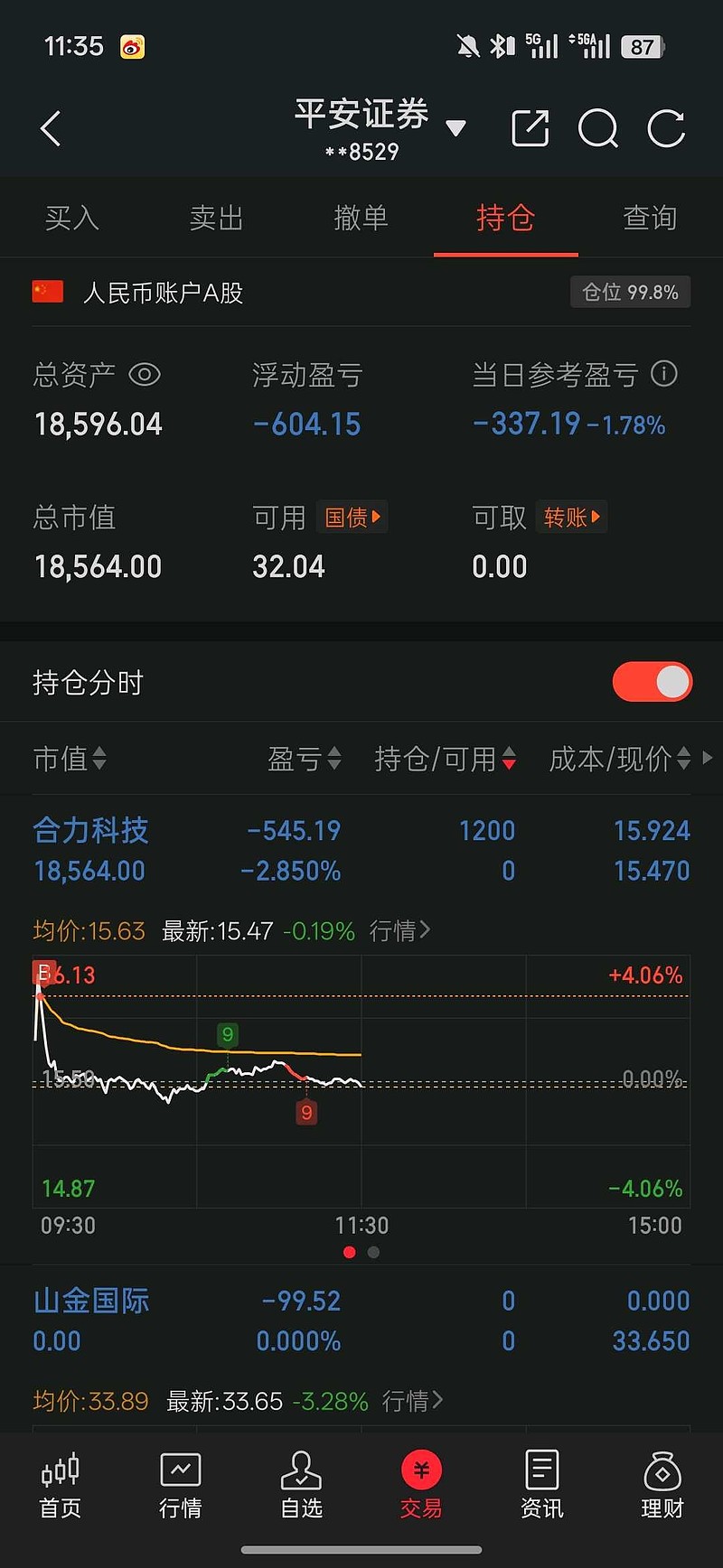Switch to the 买入 tab
723x1568 pixels.
tap(72, 218)
